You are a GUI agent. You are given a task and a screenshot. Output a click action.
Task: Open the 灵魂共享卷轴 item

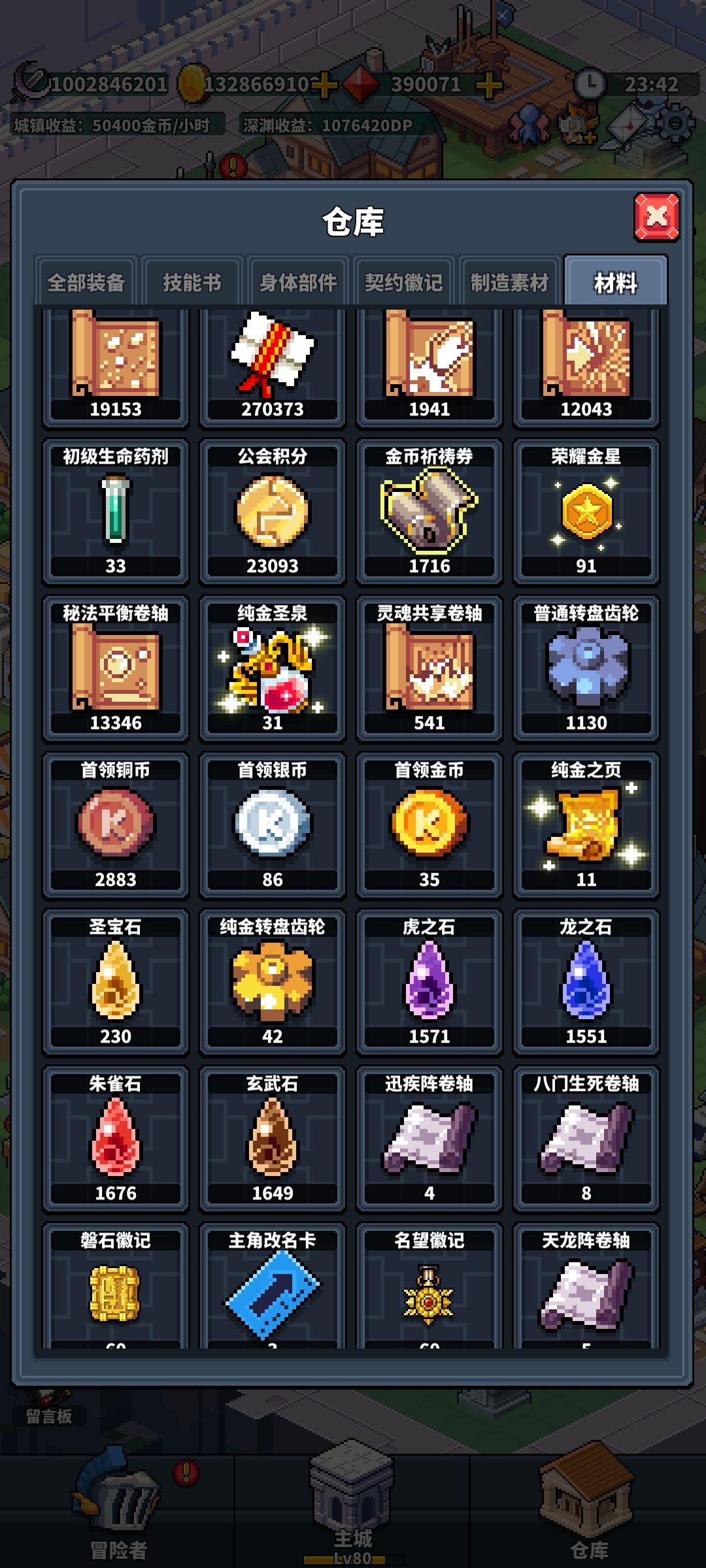429,668
